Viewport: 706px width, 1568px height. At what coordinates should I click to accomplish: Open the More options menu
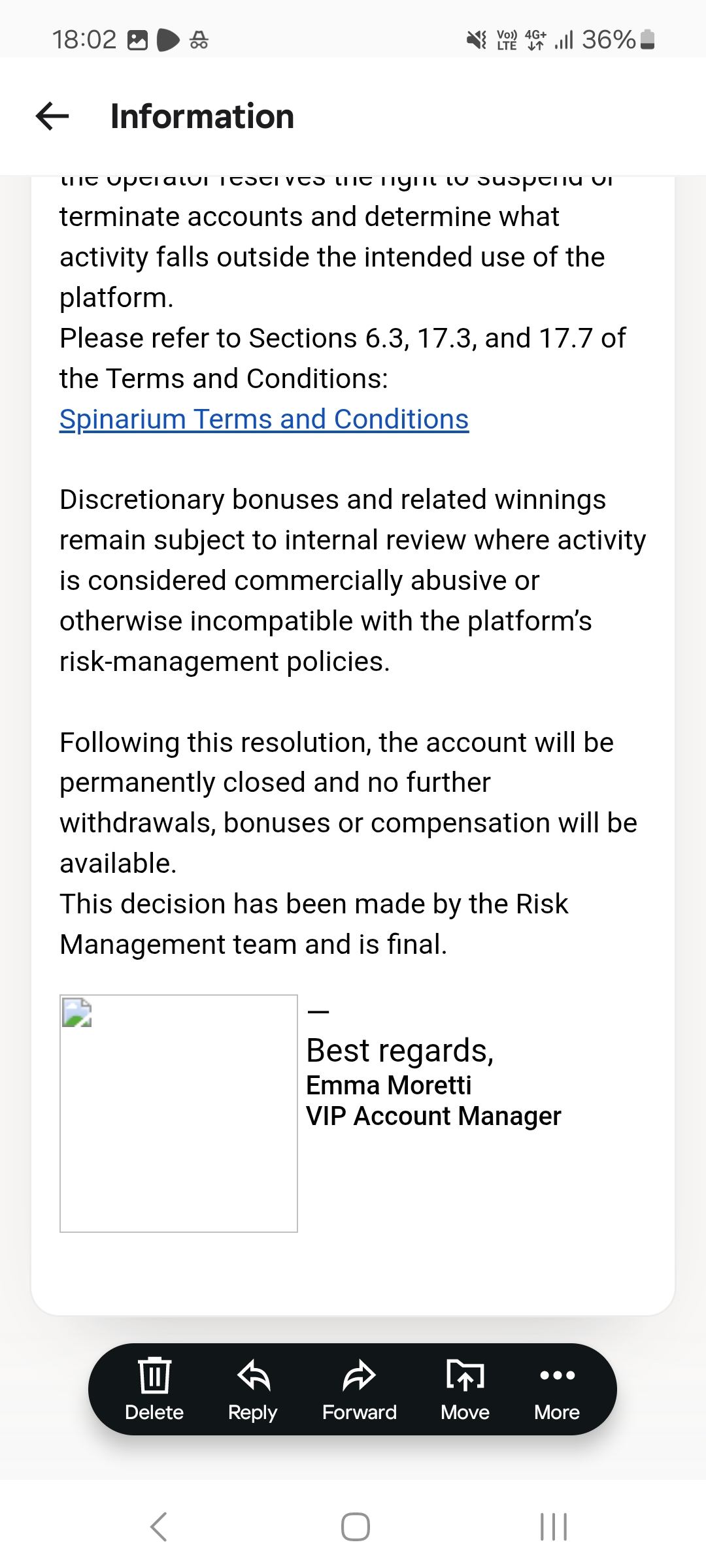(x=557, y=1389)
